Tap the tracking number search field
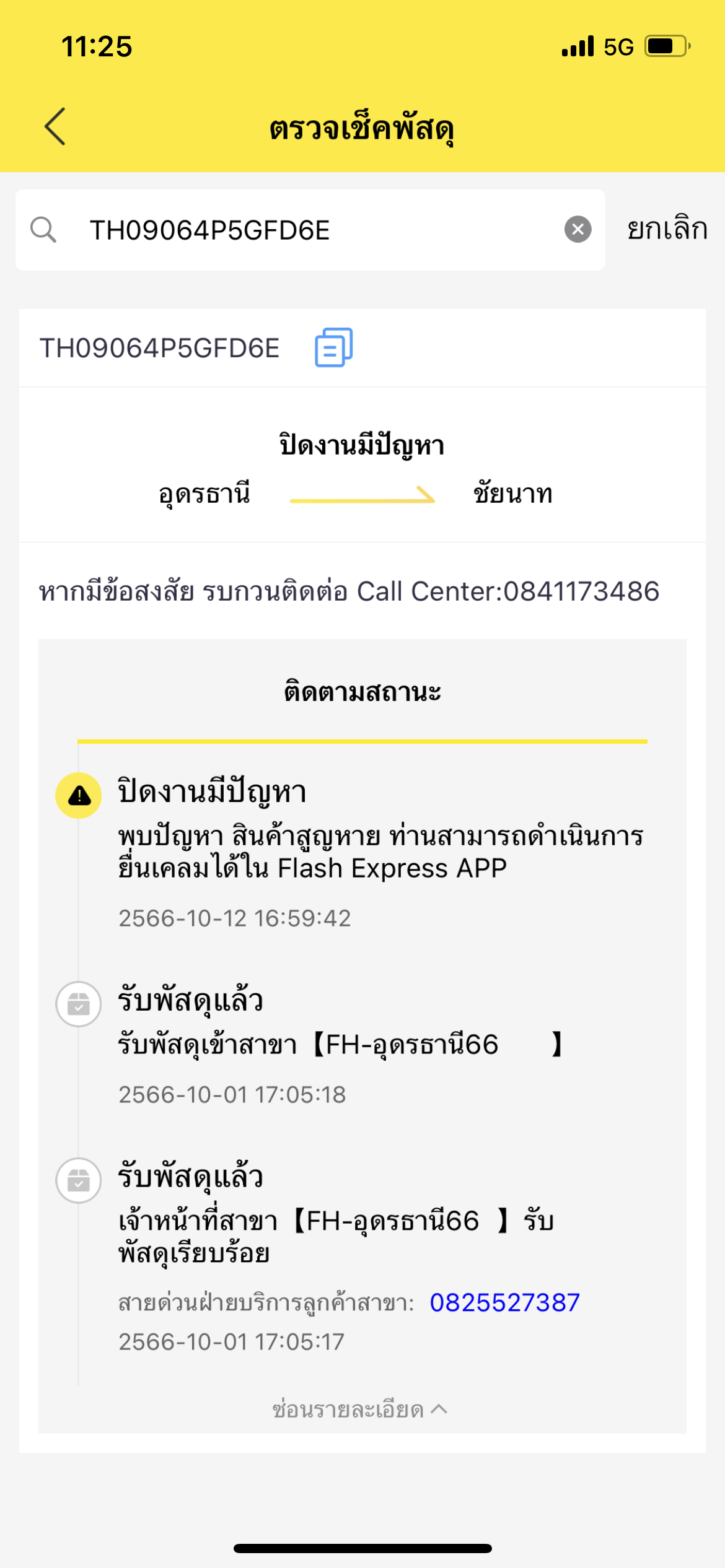 (x=310, y=230)
